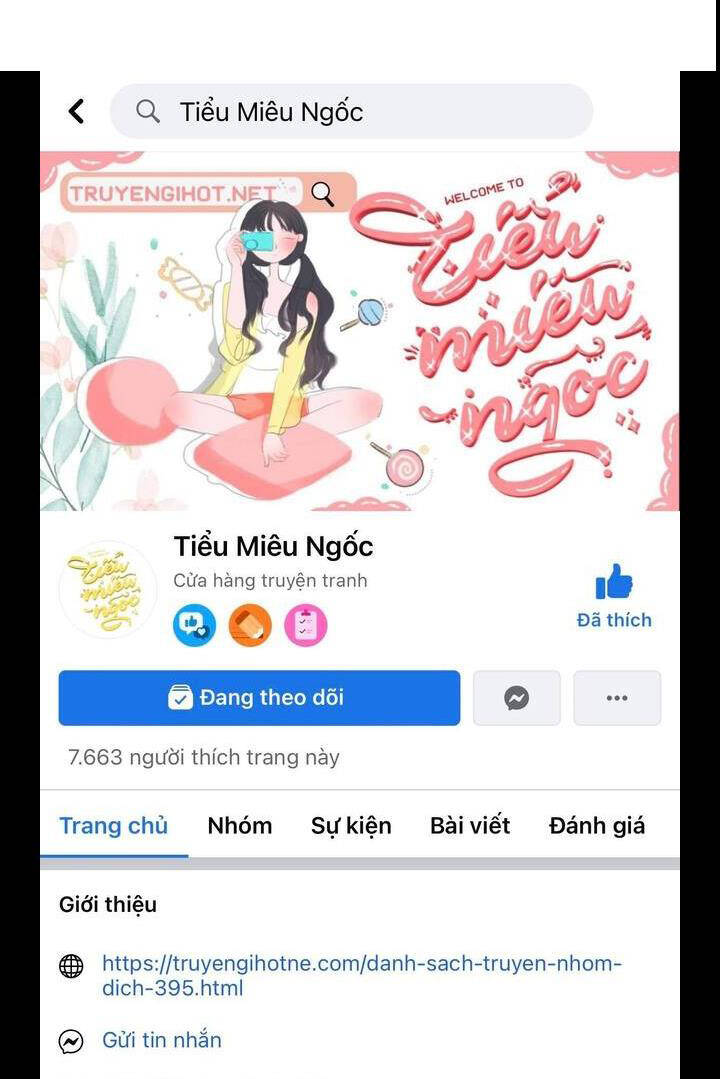Tap the pink clipboard badge icon
The height and width of the screenshot is (1079, 720).
(305, 626)
